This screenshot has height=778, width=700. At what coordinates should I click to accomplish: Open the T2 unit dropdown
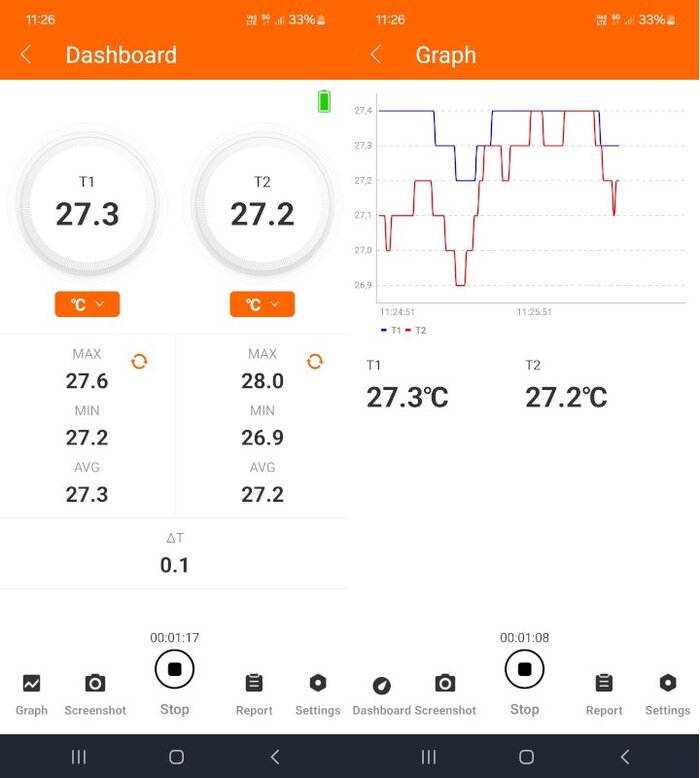[x=262, y=304]
